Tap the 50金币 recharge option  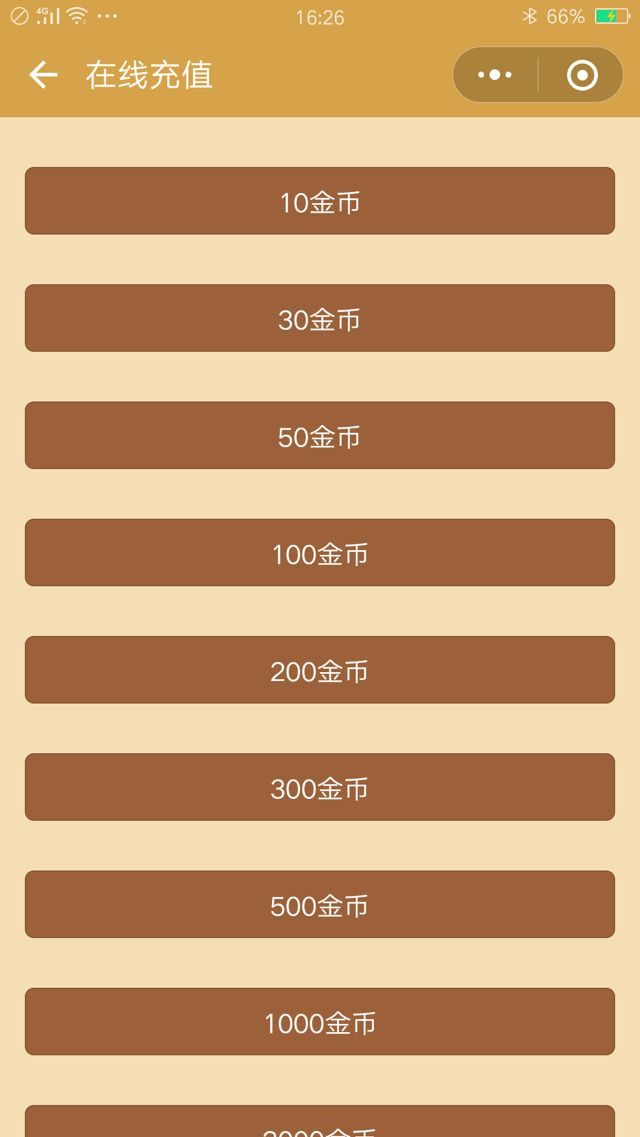(320, 435)
